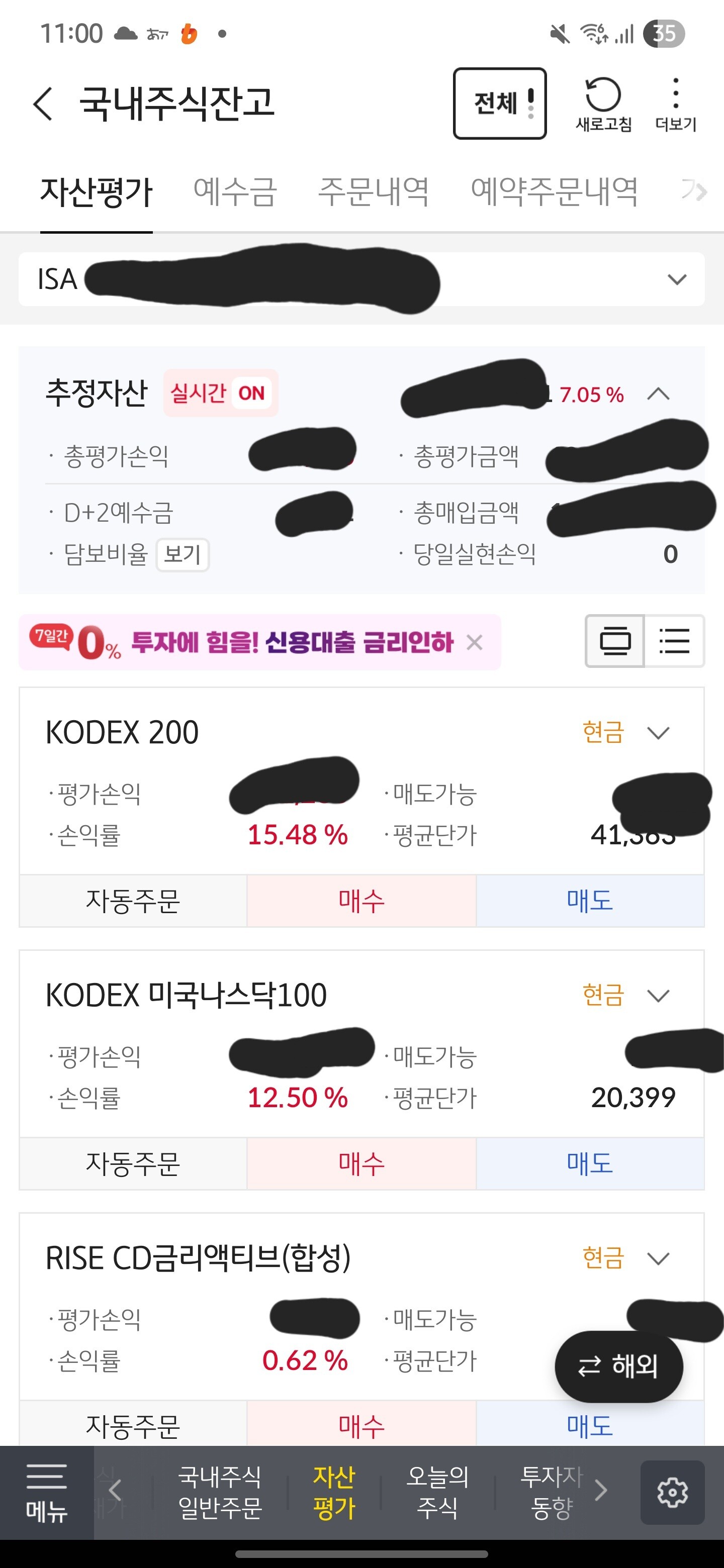724x1568 pixels.
Task: Switch to the 예수금 tab
Action: (x=235, y=192)
